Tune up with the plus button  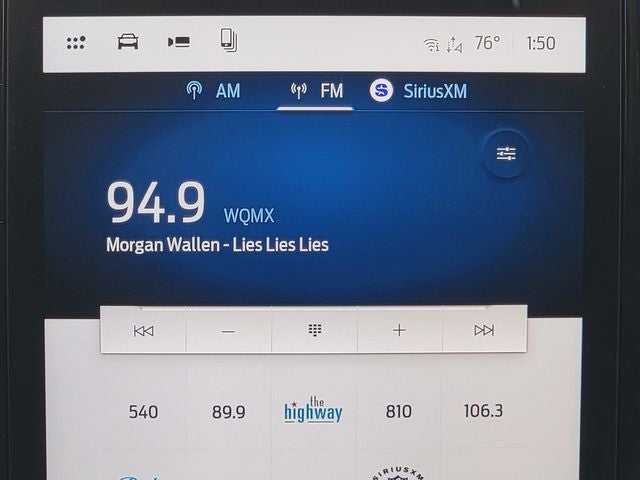(399, 330)
